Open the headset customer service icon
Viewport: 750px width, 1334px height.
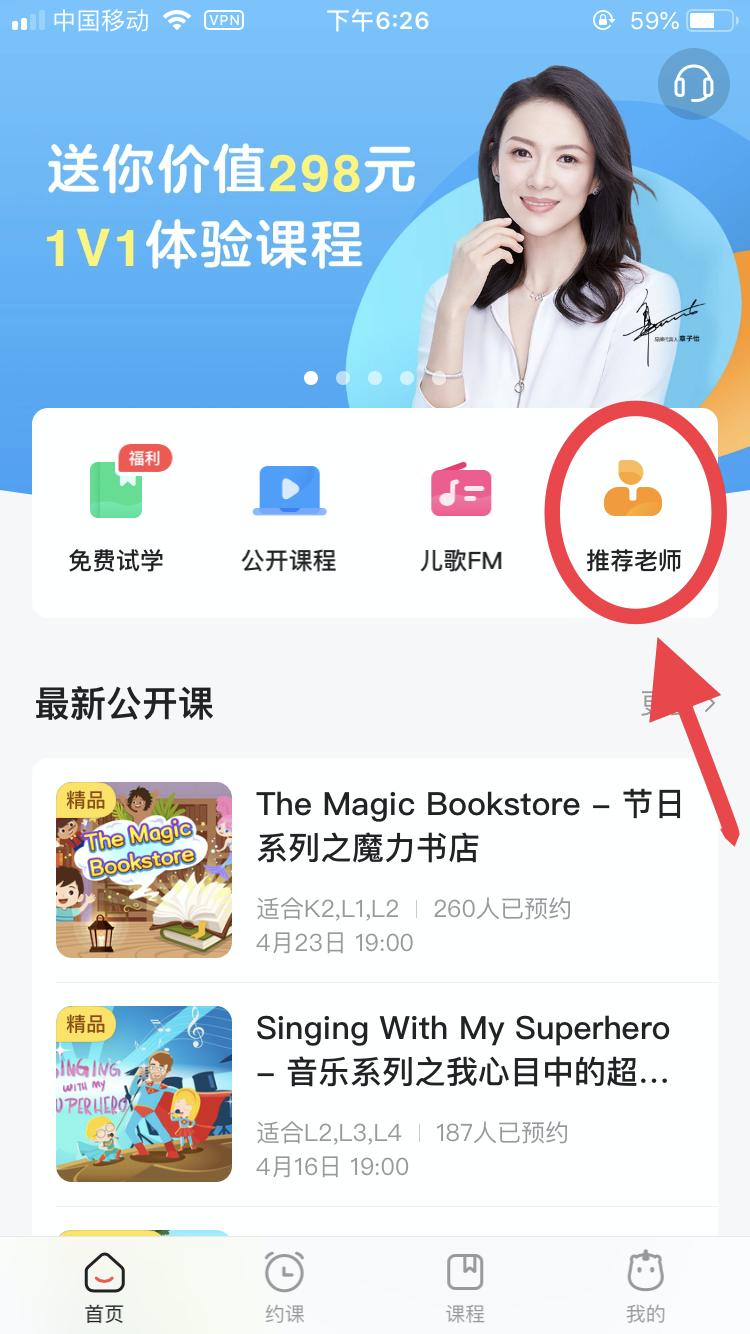(x=694, y=84)
